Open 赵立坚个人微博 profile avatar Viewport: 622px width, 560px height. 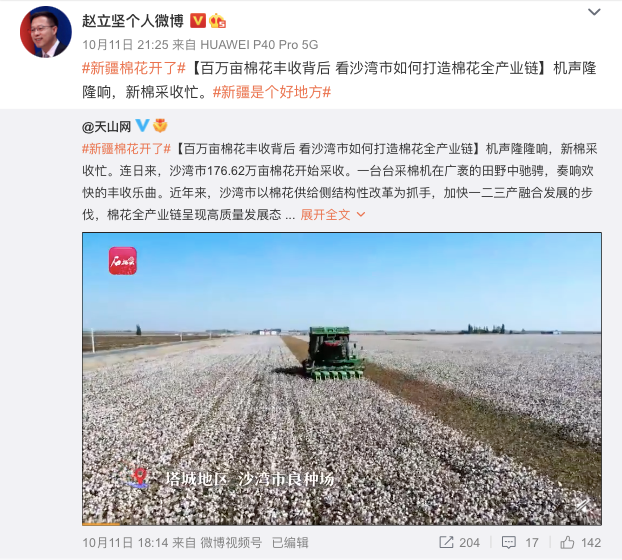46,32
